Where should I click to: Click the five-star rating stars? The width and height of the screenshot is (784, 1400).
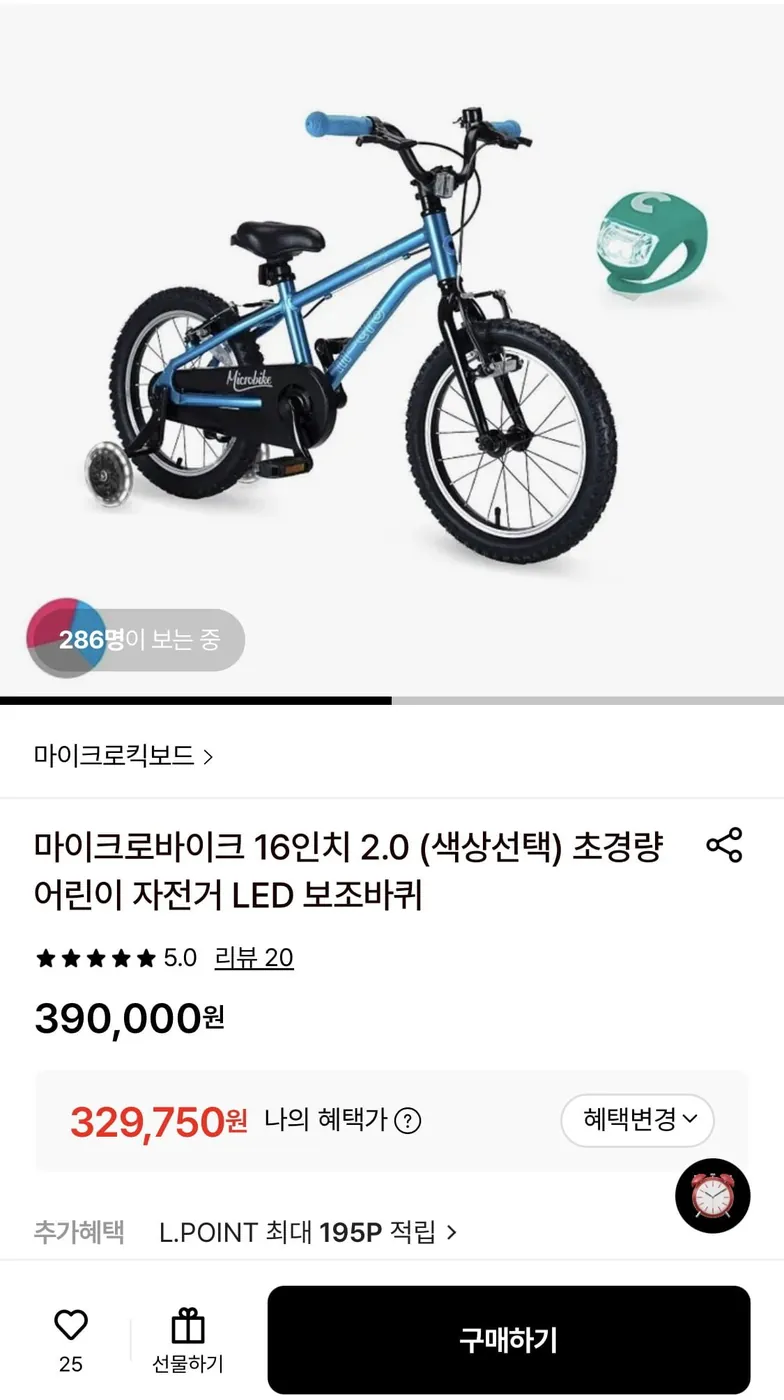[x=94, y=957]
